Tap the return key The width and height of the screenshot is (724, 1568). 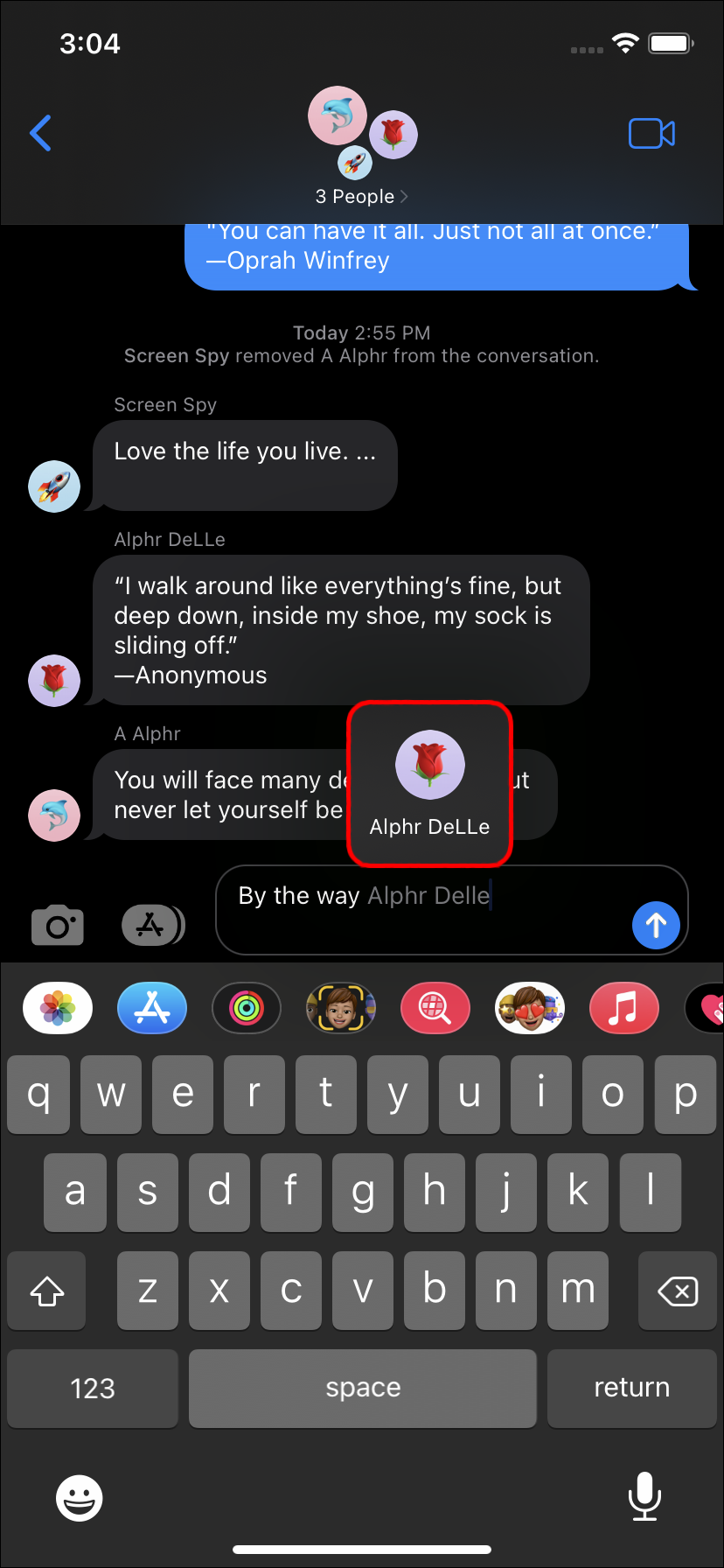(x=631, y=1388)
